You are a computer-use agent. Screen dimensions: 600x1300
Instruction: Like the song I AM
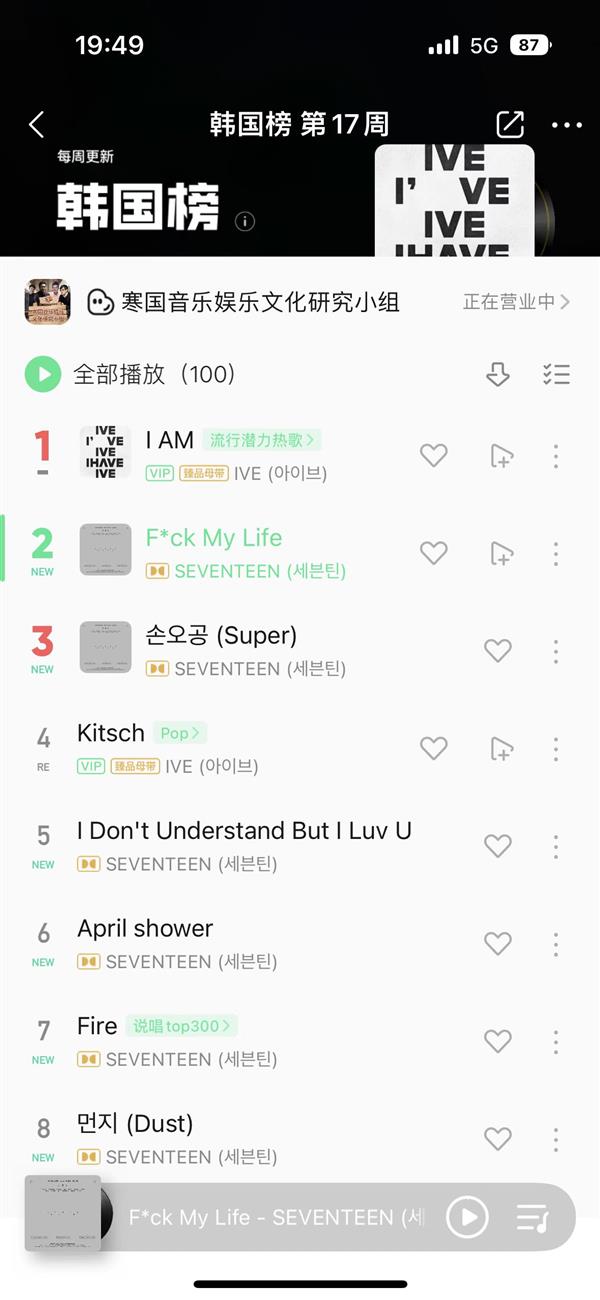pos(433,456)
